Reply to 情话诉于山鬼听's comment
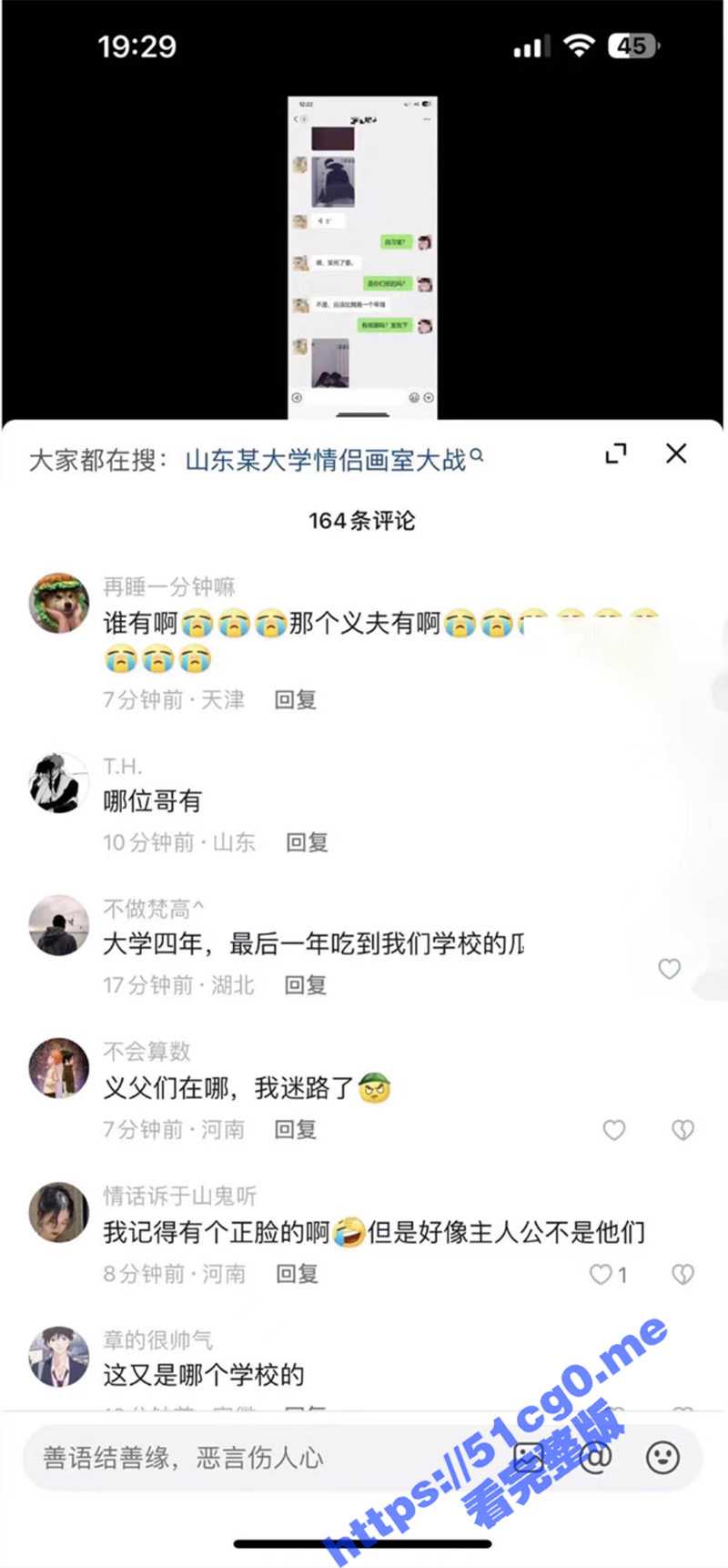728x1568 pixels. (x=297, y=1273)
